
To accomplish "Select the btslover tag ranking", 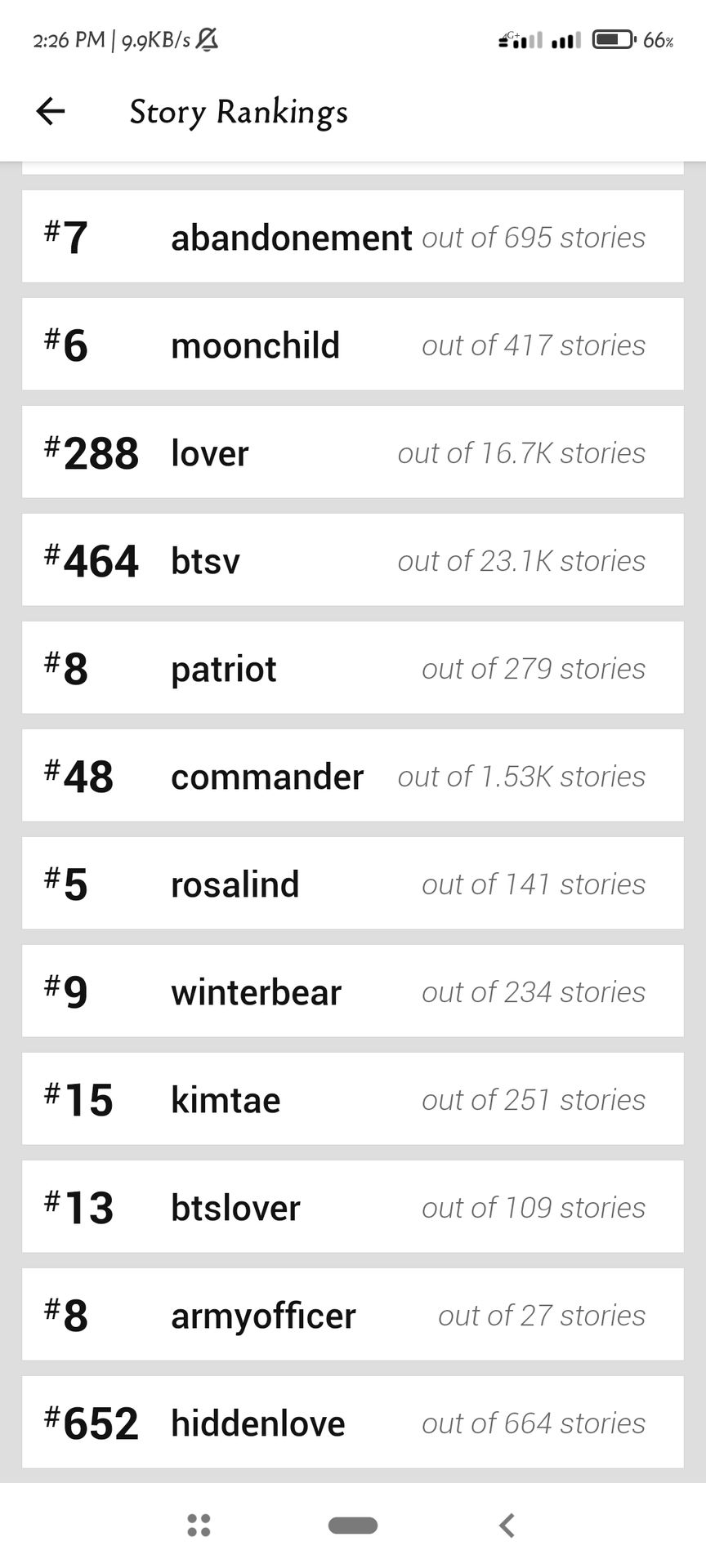I will point(353,1207).
